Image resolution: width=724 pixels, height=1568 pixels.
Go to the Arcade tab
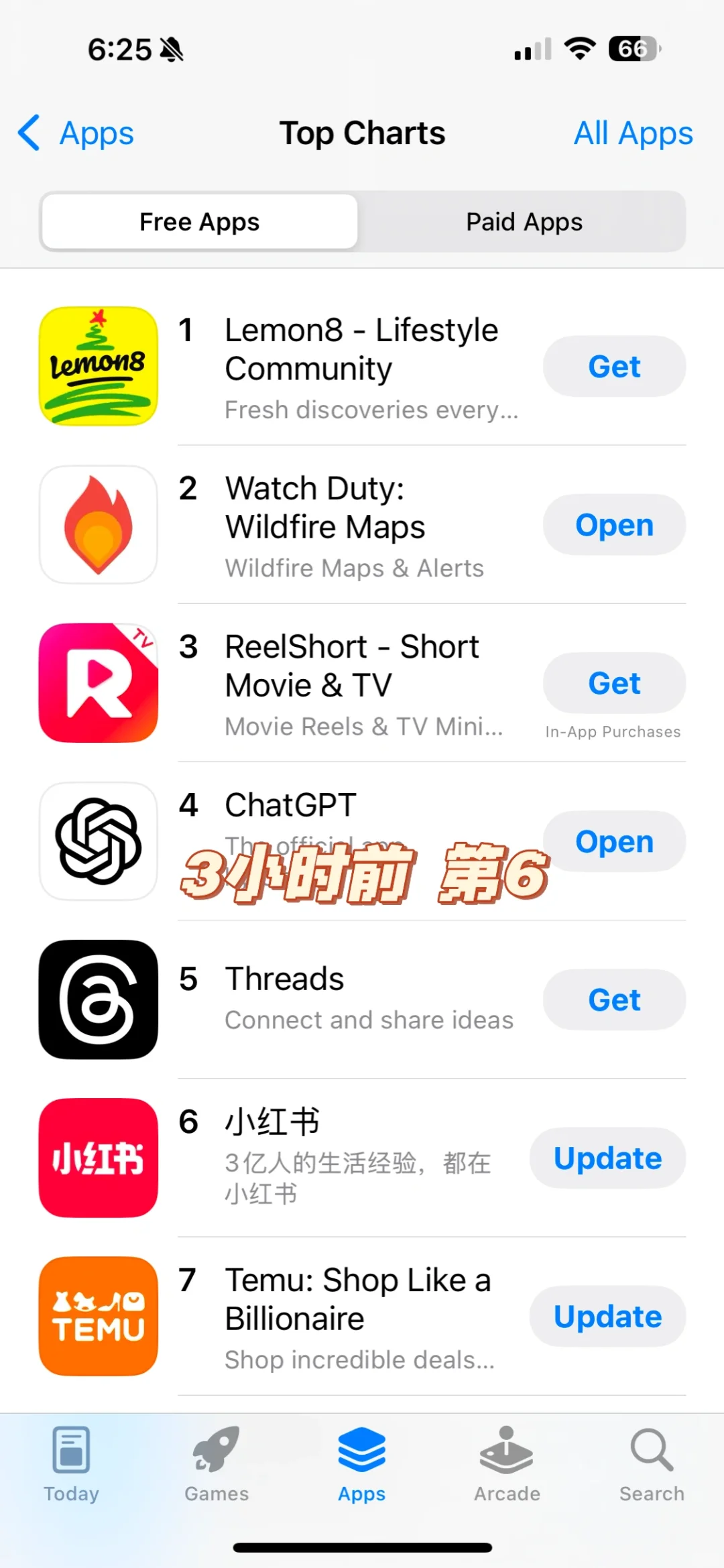[507, 1464]
